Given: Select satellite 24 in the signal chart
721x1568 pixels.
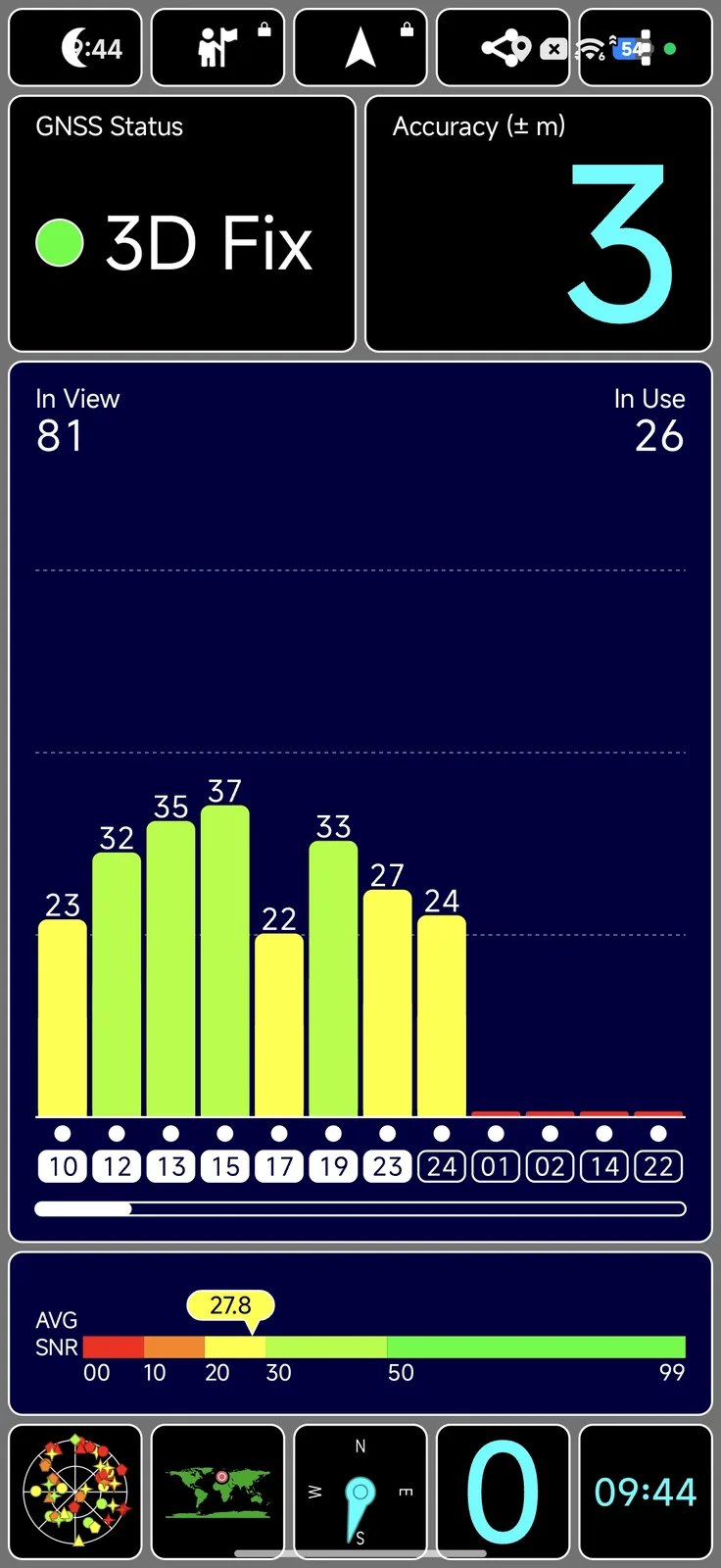Looking at the screenshot, I should pyautogui.click(x=442, y=1166).
